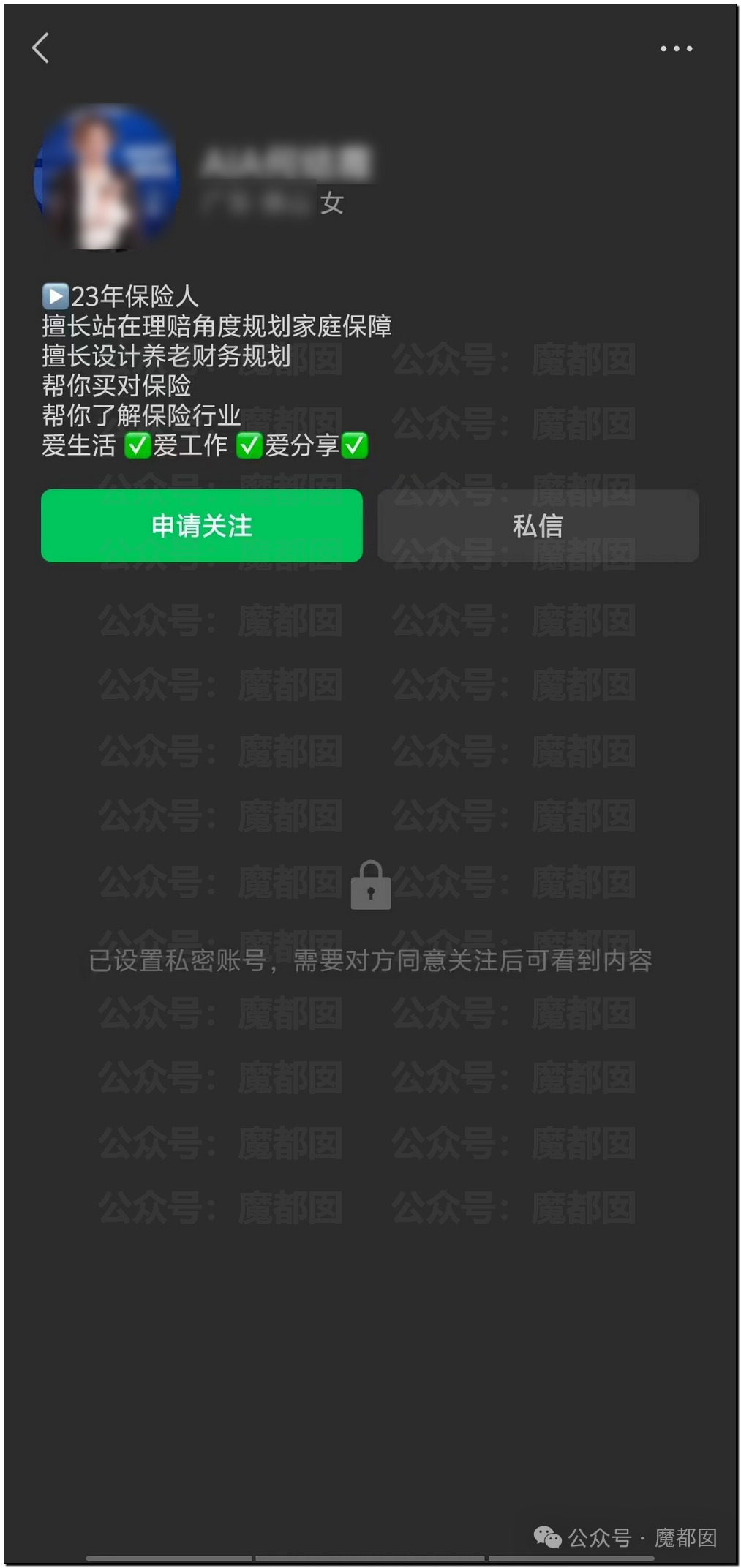Open the three-dot overflow menu
Screen dimensions: 741x1568
click(676, 48)
